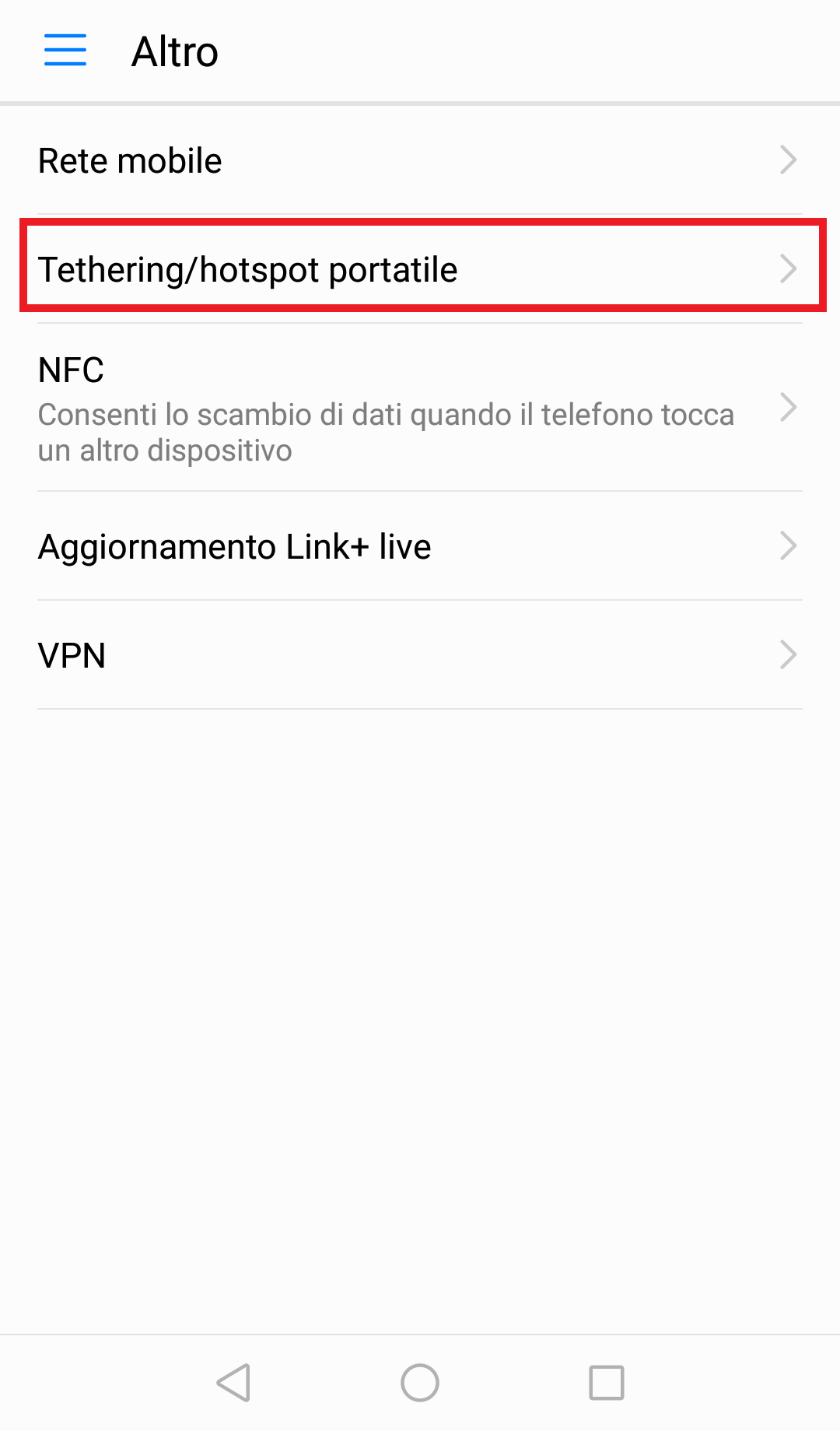Open the NFC settings row
The width and height of the screenshot is (840, 1431).
(x=420, y=409)
